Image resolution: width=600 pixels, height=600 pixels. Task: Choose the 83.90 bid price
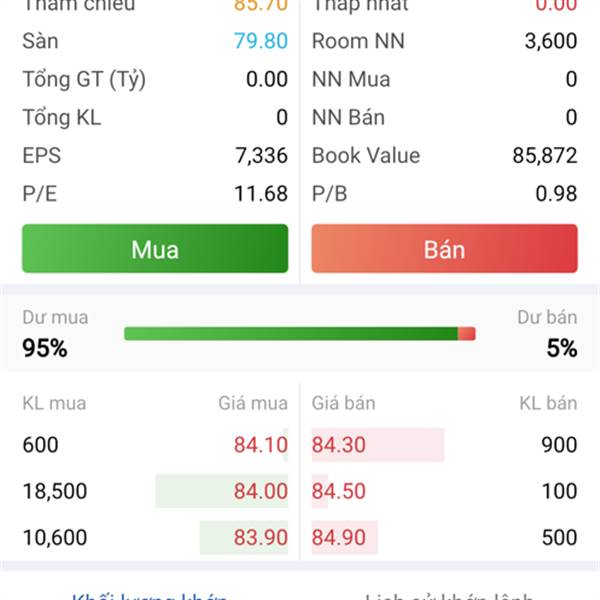[260, 538]
